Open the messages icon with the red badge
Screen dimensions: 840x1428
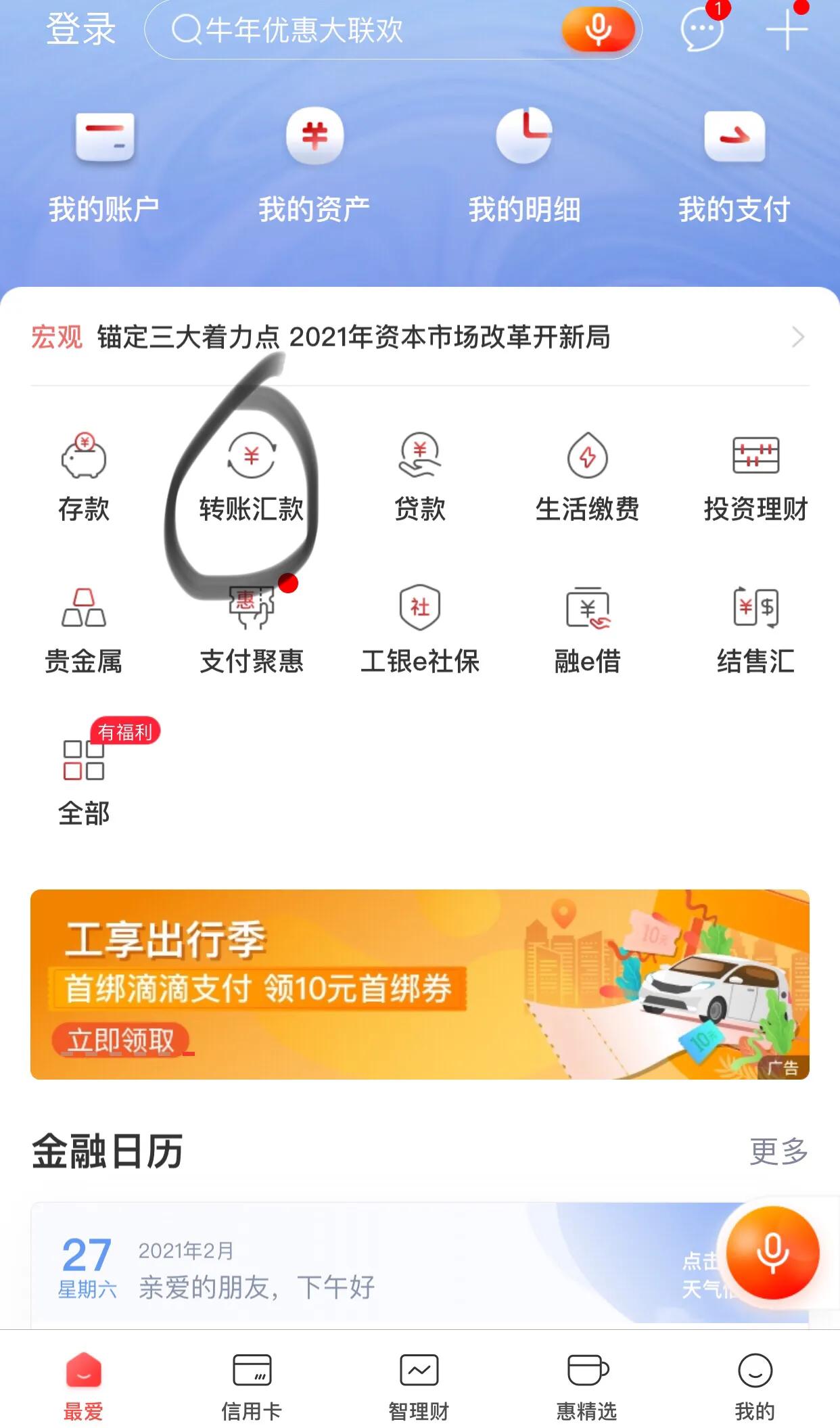click(x=701, y=30)
